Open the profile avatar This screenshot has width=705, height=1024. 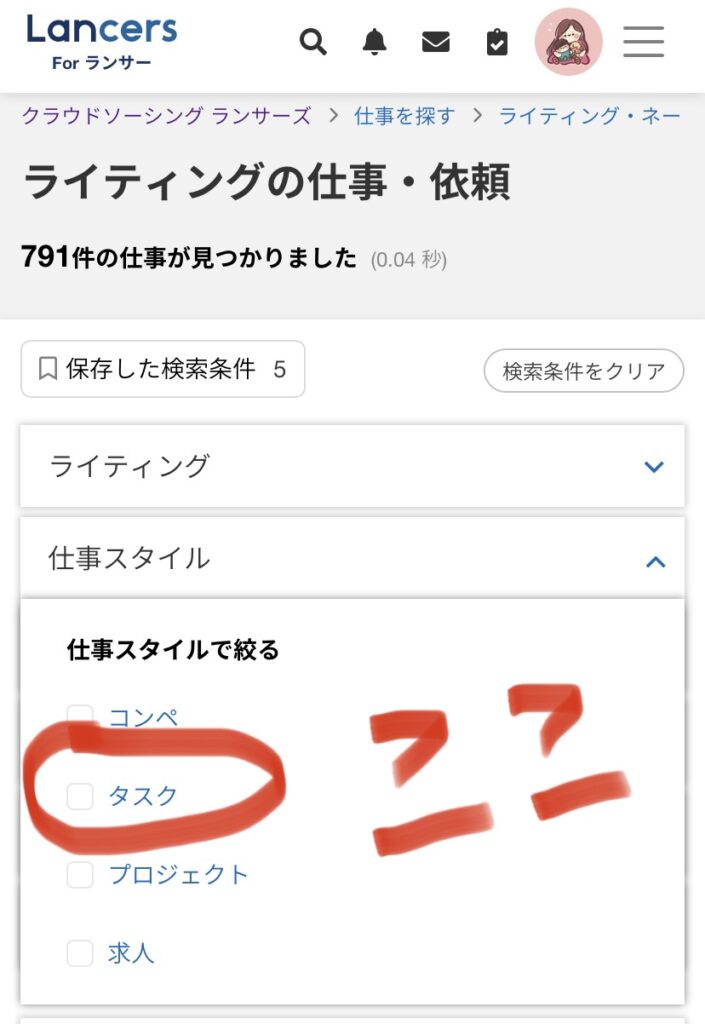[568, 42]
